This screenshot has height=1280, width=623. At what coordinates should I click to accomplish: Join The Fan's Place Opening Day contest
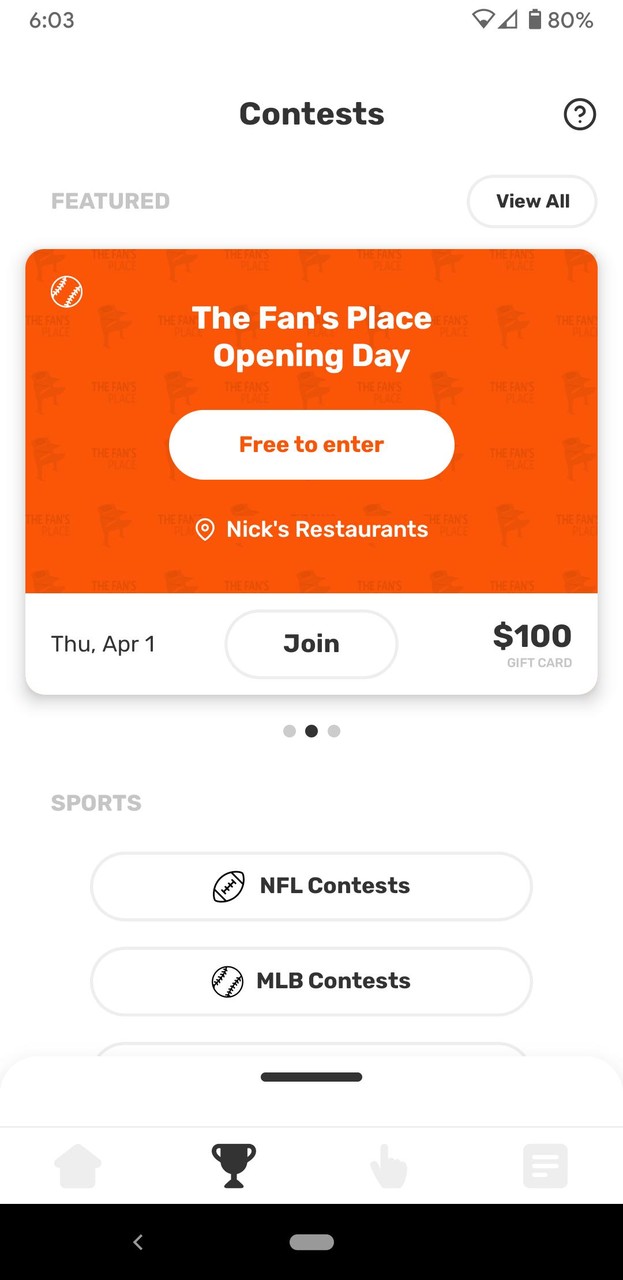click(x=311, y=644)
